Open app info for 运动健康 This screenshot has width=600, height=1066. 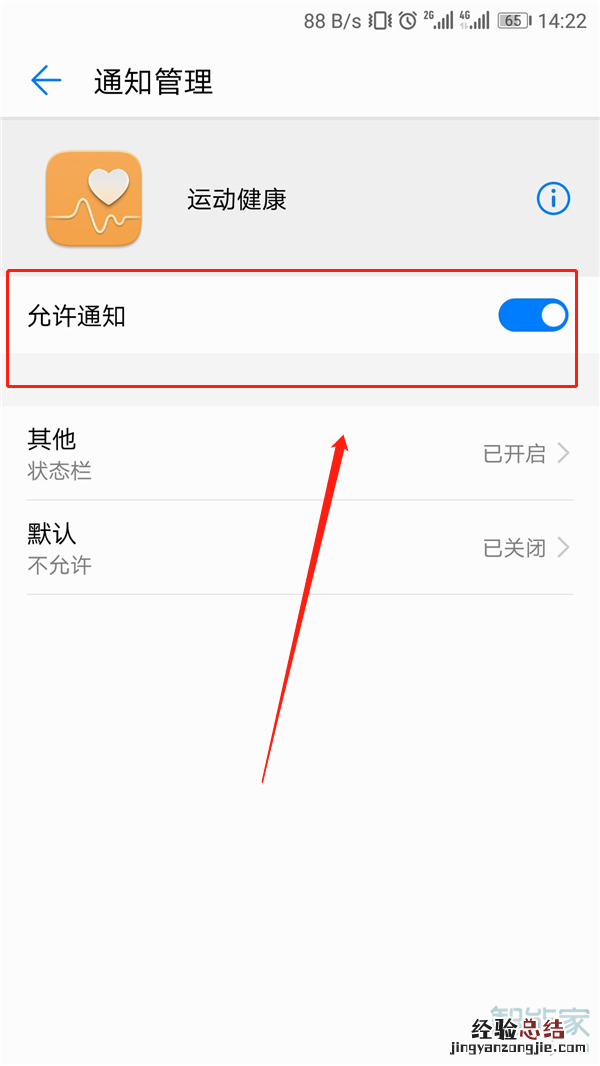coord(553,199)
